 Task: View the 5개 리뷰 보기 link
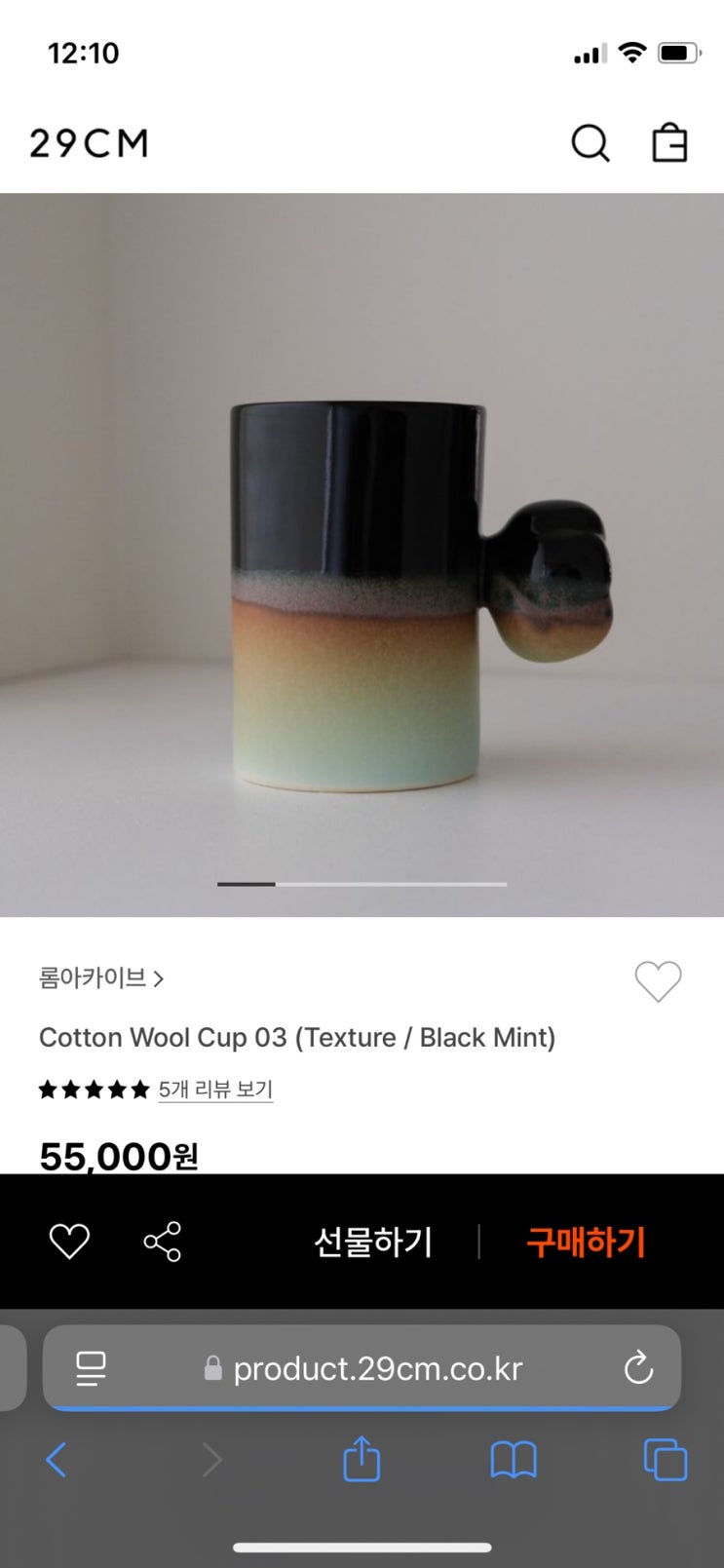215,1090
